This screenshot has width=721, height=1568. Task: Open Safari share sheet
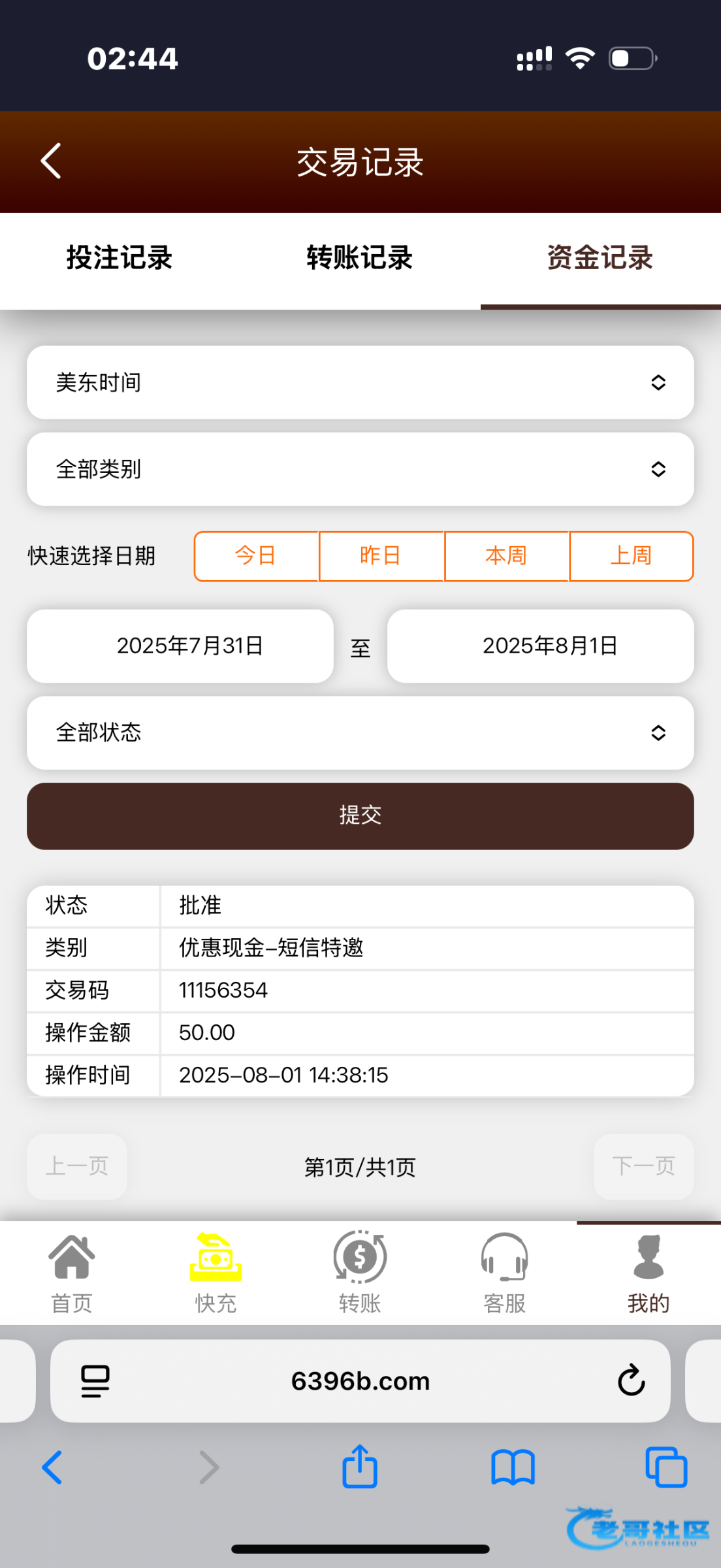[360, 1467]
